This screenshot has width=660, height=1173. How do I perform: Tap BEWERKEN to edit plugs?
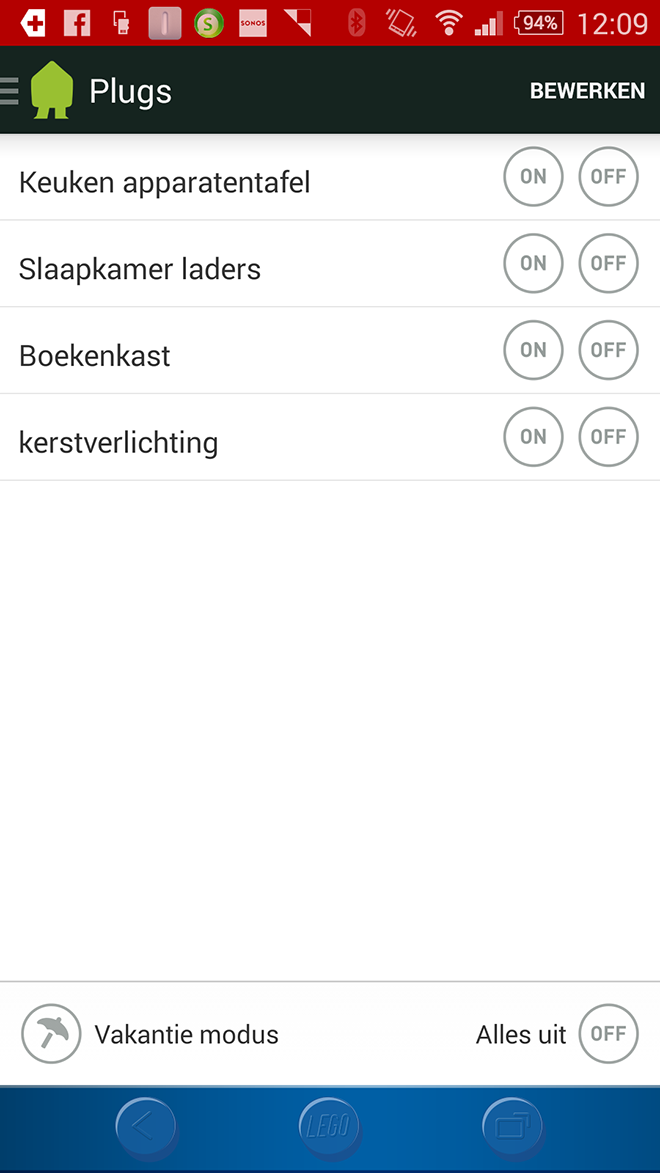[x=587, y=91]
